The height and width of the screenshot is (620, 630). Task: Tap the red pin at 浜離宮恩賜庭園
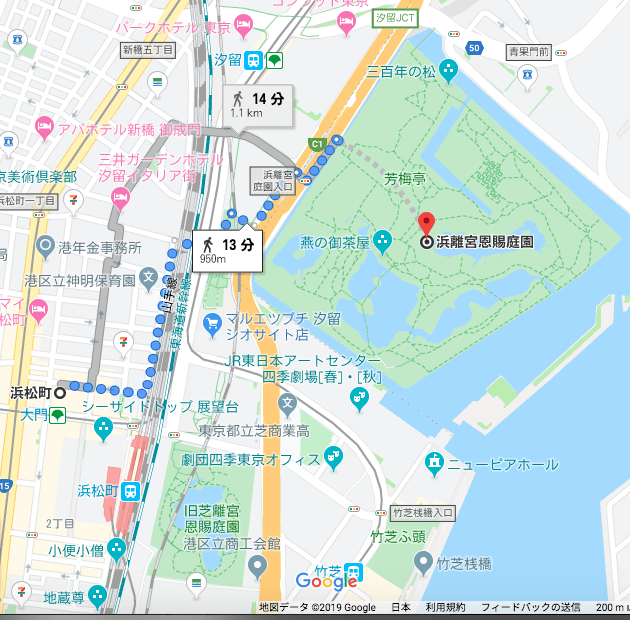(x=426, y=225)
